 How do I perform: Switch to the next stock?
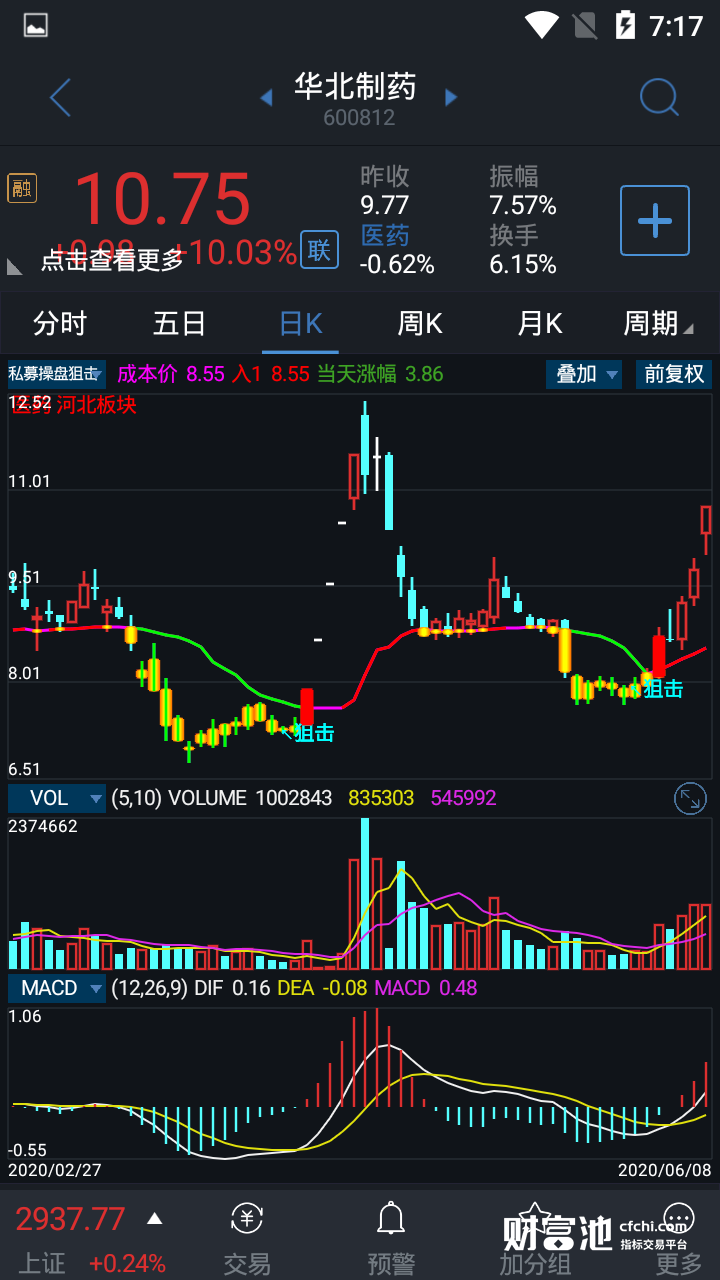(x=451, y=98)
